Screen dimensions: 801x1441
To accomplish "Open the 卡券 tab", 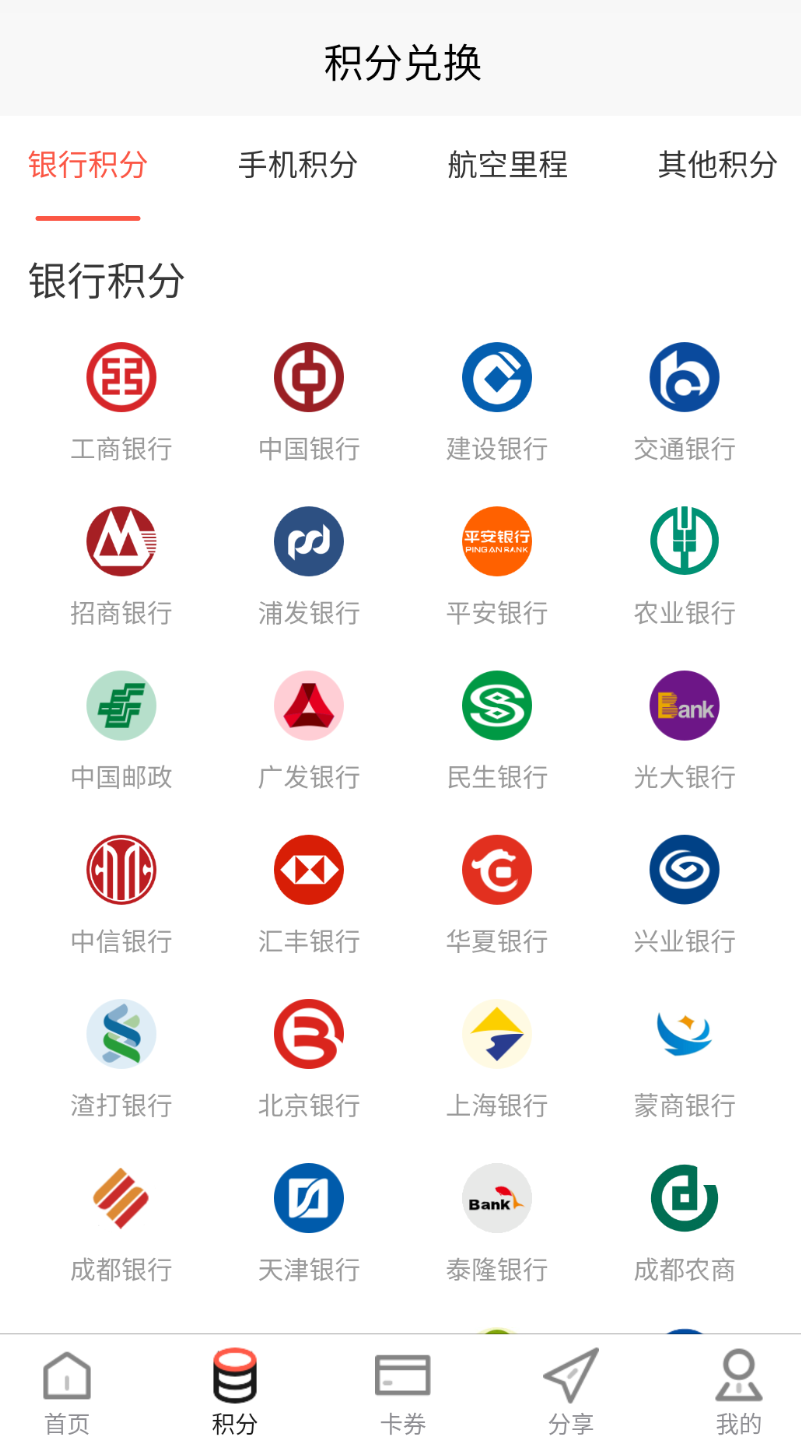I will point(403,1392).
